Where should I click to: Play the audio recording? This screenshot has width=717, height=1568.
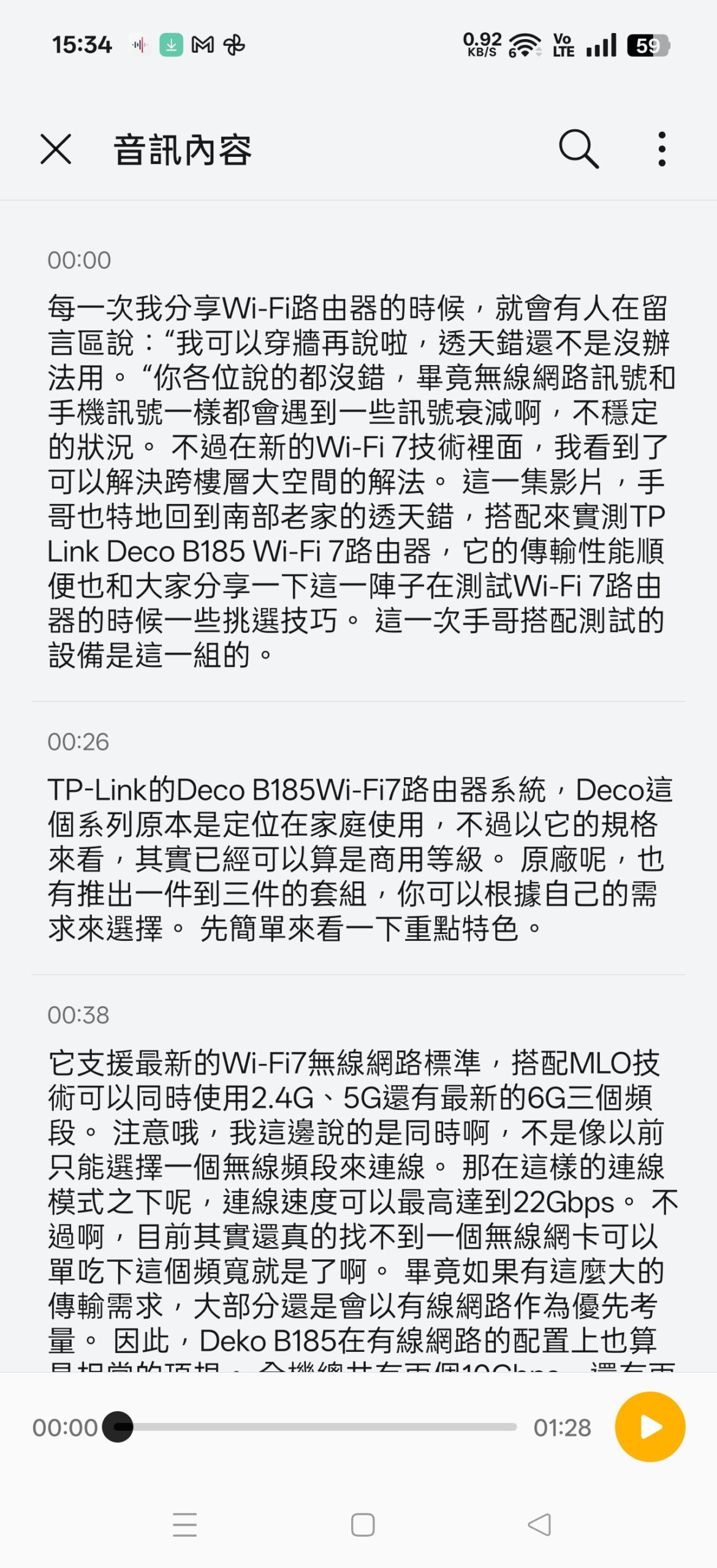(x=650, y=1427)
